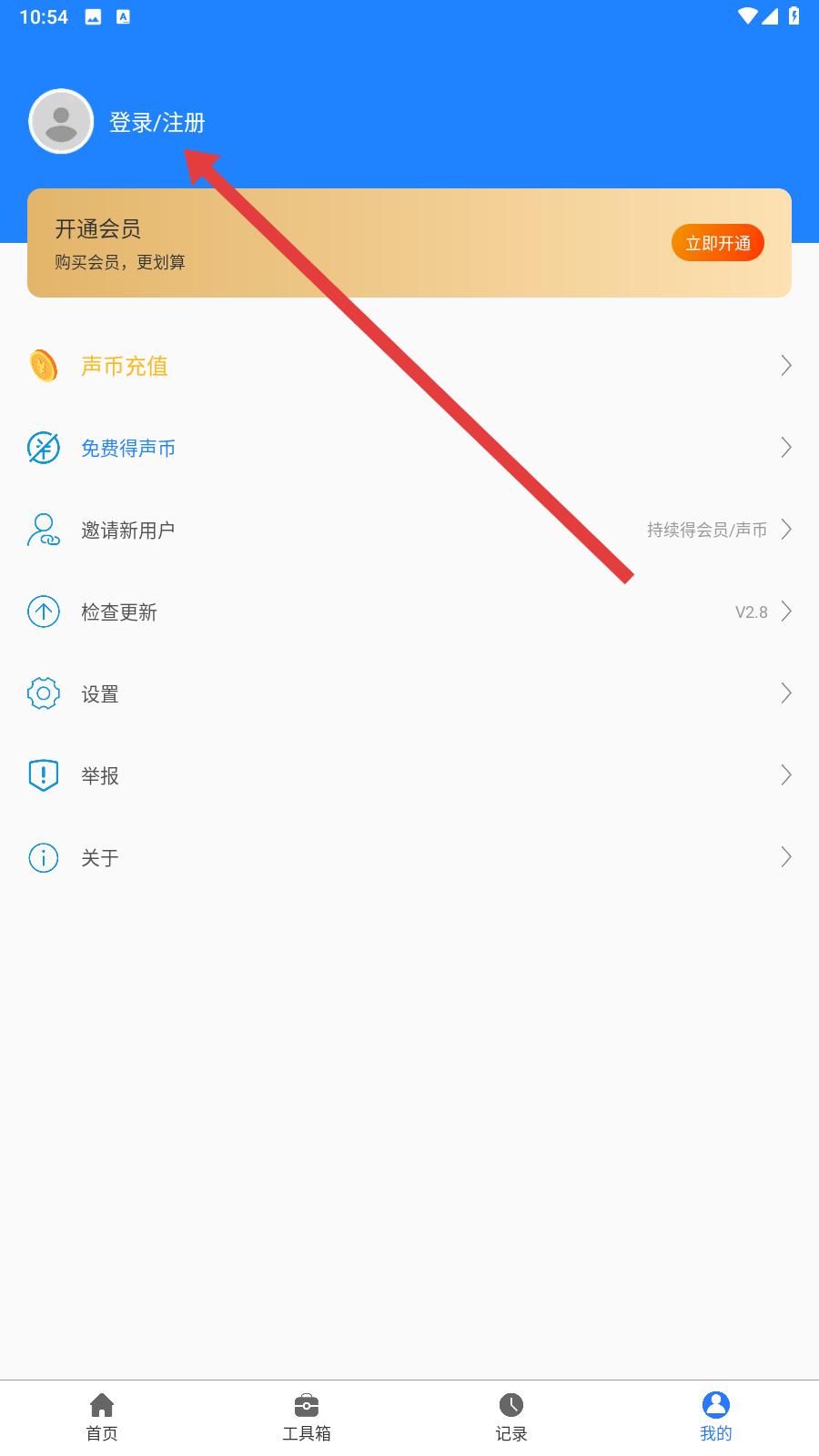Select 检查更新 to check version

(409, 612)
